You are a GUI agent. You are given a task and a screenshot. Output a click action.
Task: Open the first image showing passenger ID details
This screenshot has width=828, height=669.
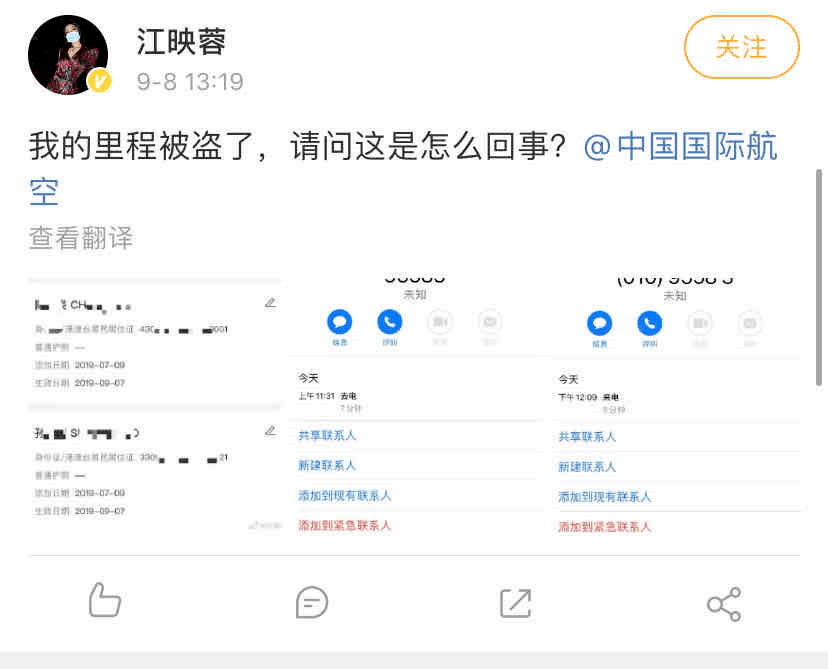pos(153,410)
